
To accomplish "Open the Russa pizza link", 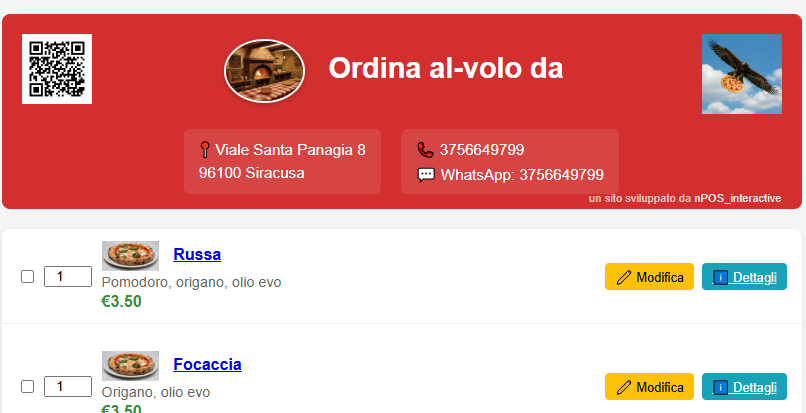I will click(x=197, y=254).
